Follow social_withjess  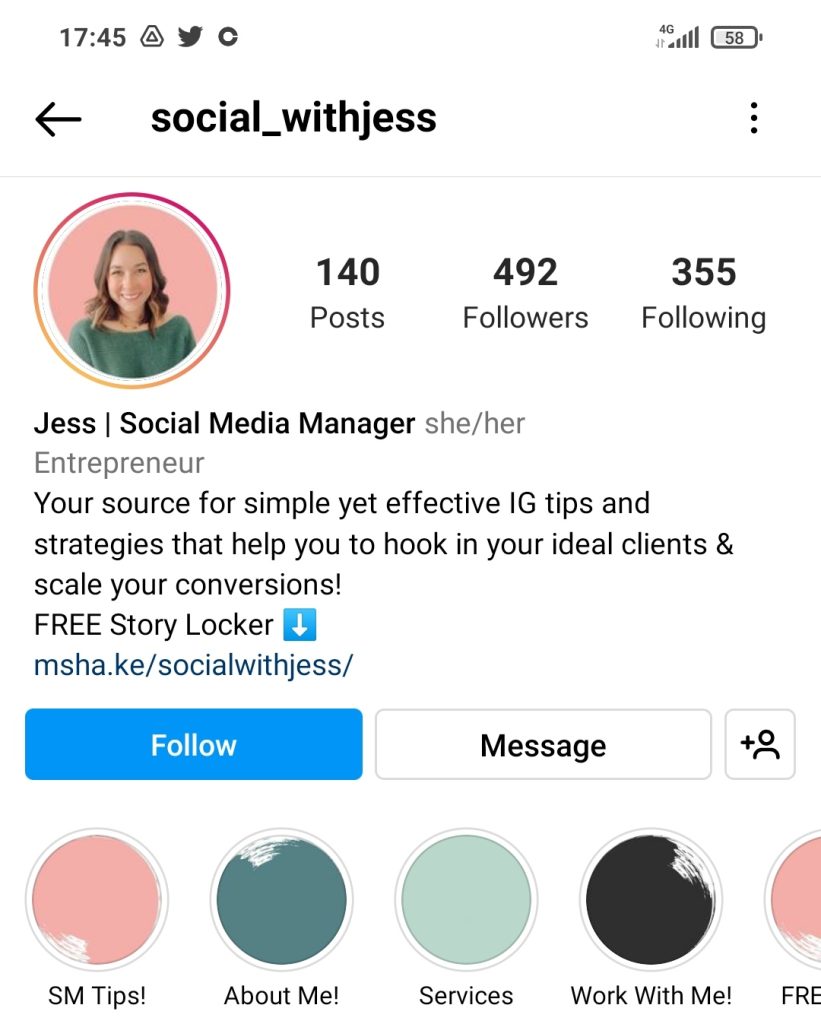click(x=193, y=745)
